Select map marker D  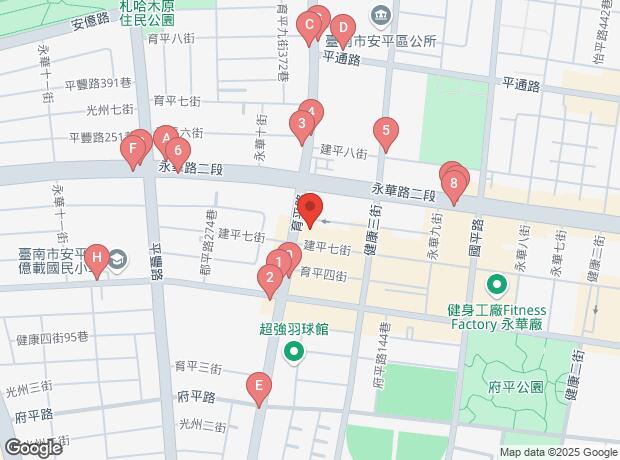343,30
